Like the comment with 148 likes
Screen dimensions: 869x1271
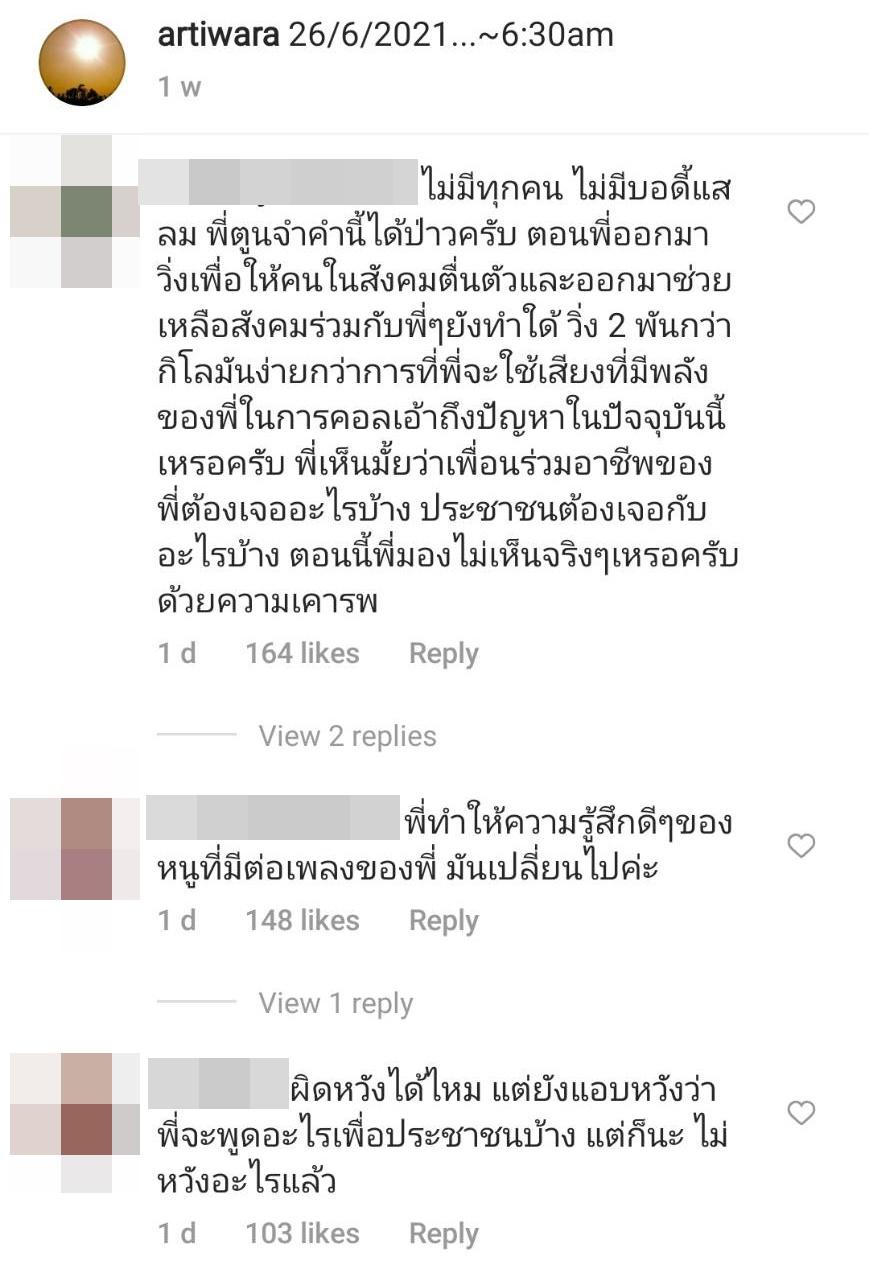[x=801, y=846]
